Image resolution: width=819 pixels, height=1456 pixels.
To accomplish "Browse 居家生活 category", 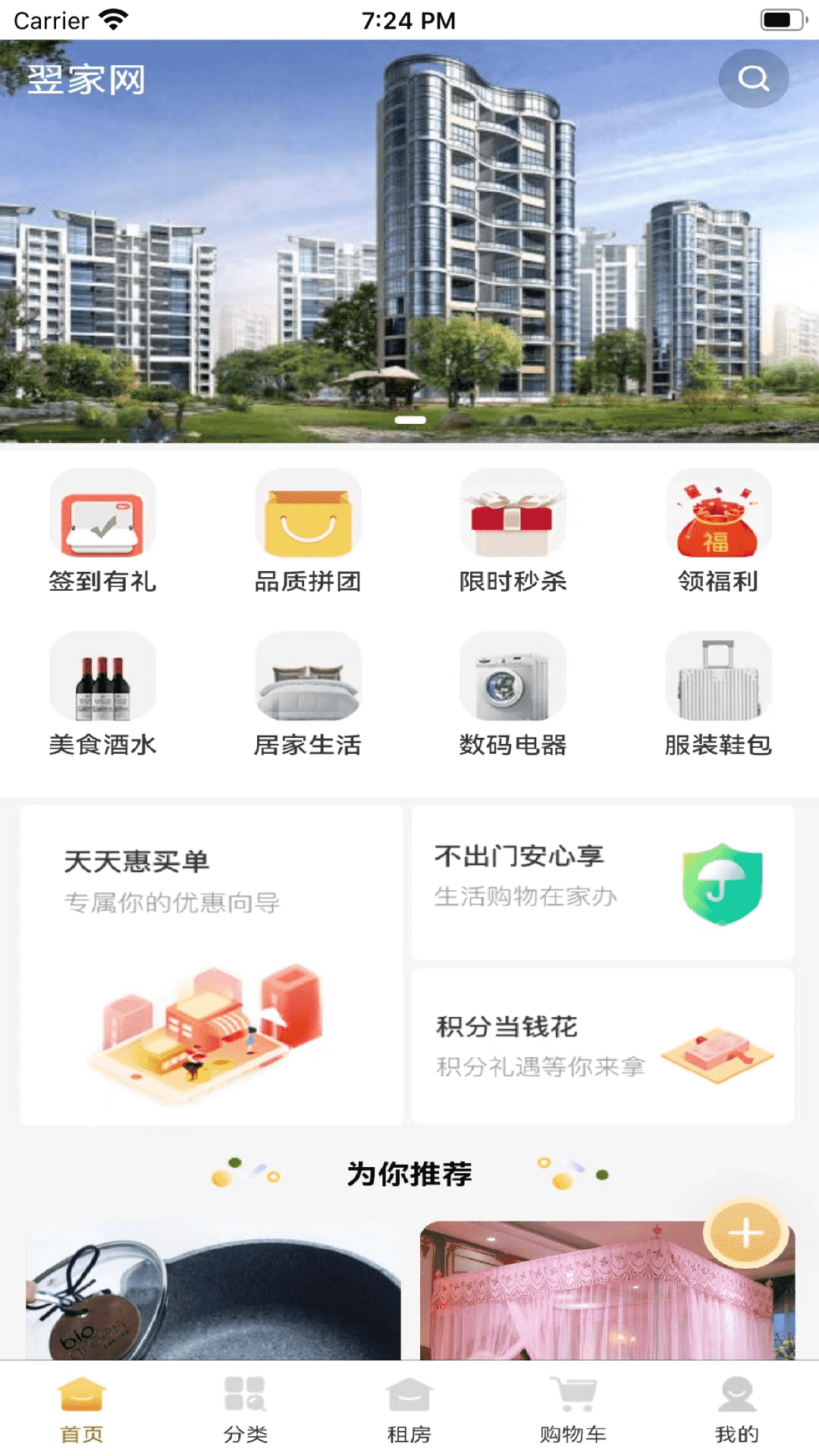I will click(x=308, y=694).
